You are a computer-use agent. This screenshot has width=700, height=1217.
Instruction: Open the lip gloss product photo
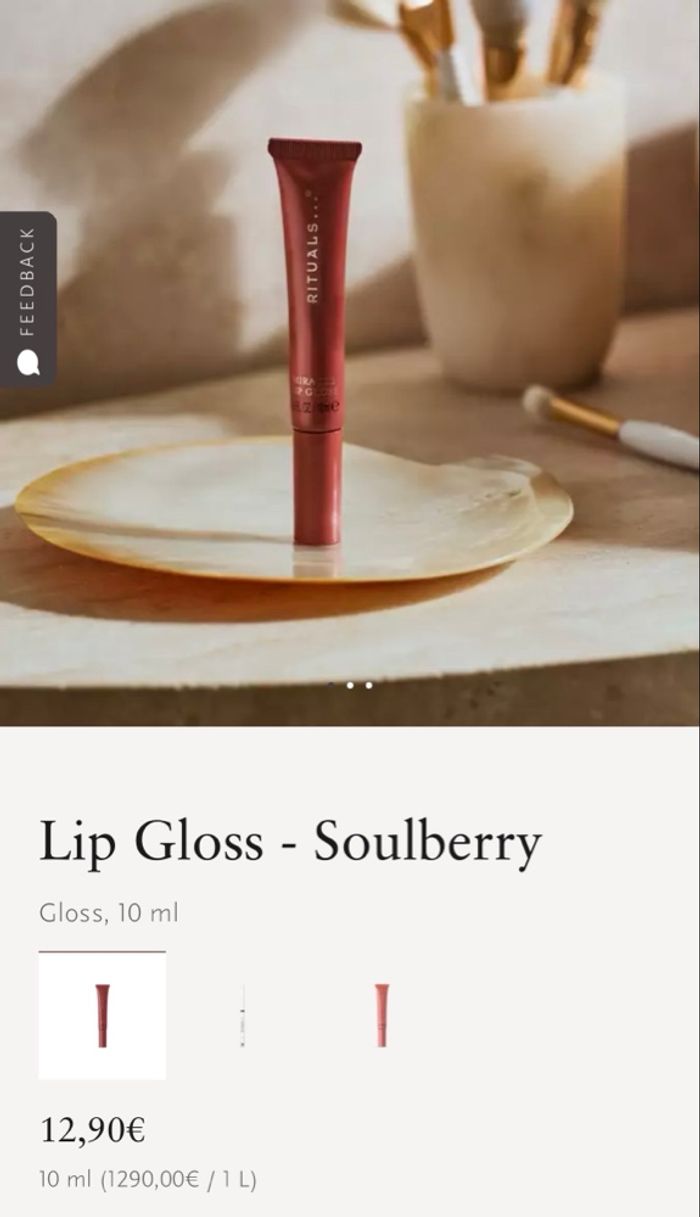tap(350, 360)
